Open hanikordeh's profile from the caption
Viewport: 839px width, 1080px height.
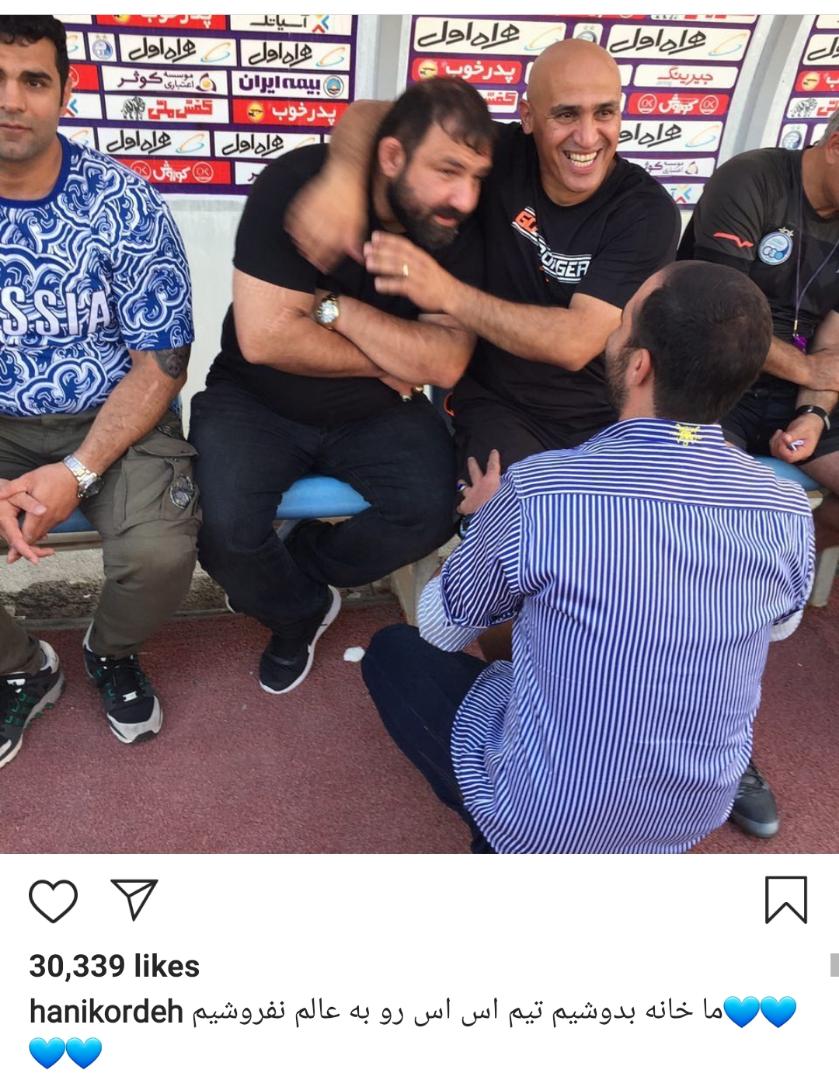tap(106, 1012)
